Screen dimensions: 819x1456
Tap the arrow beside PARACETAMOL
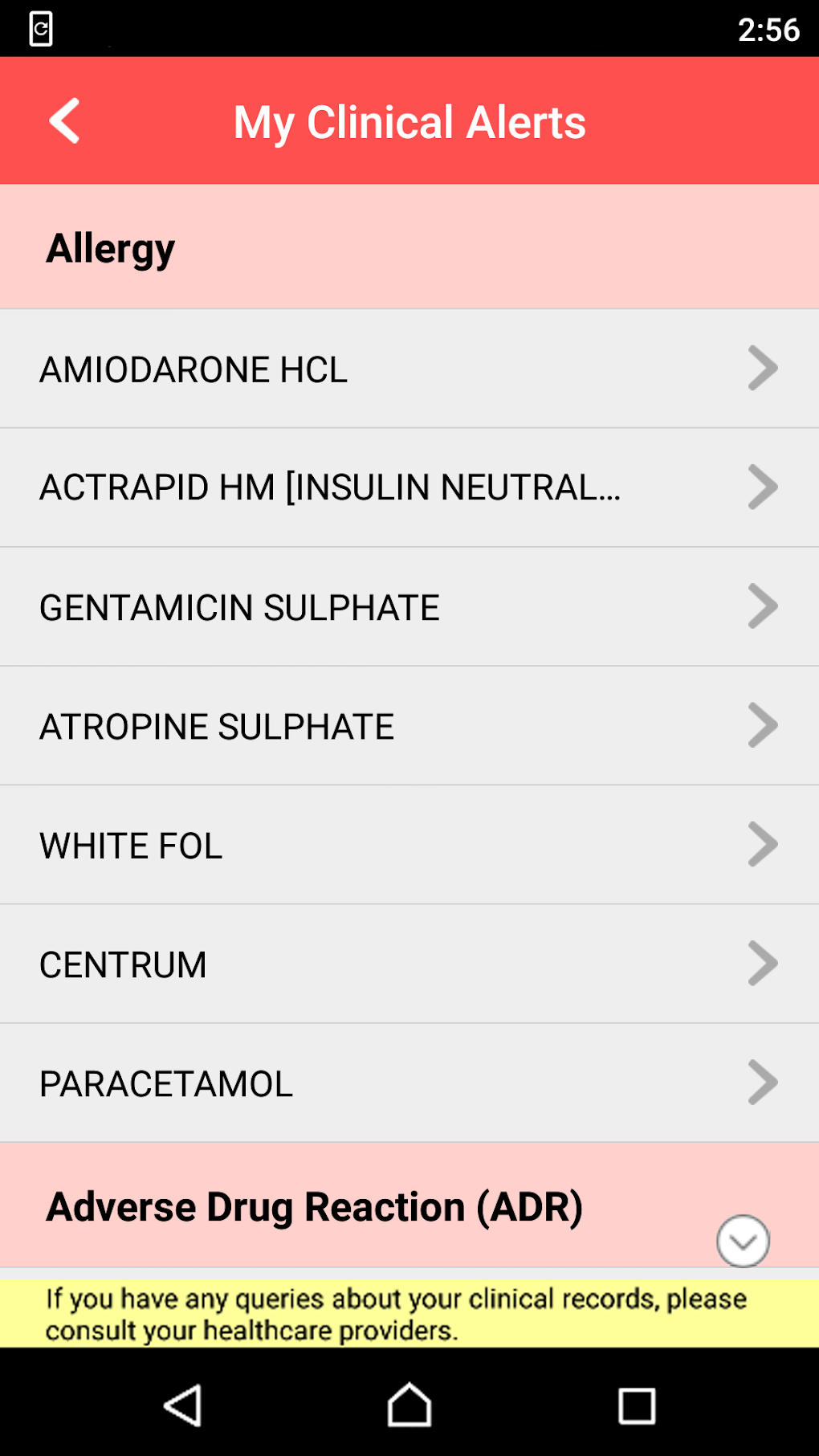pos(761,1082)
